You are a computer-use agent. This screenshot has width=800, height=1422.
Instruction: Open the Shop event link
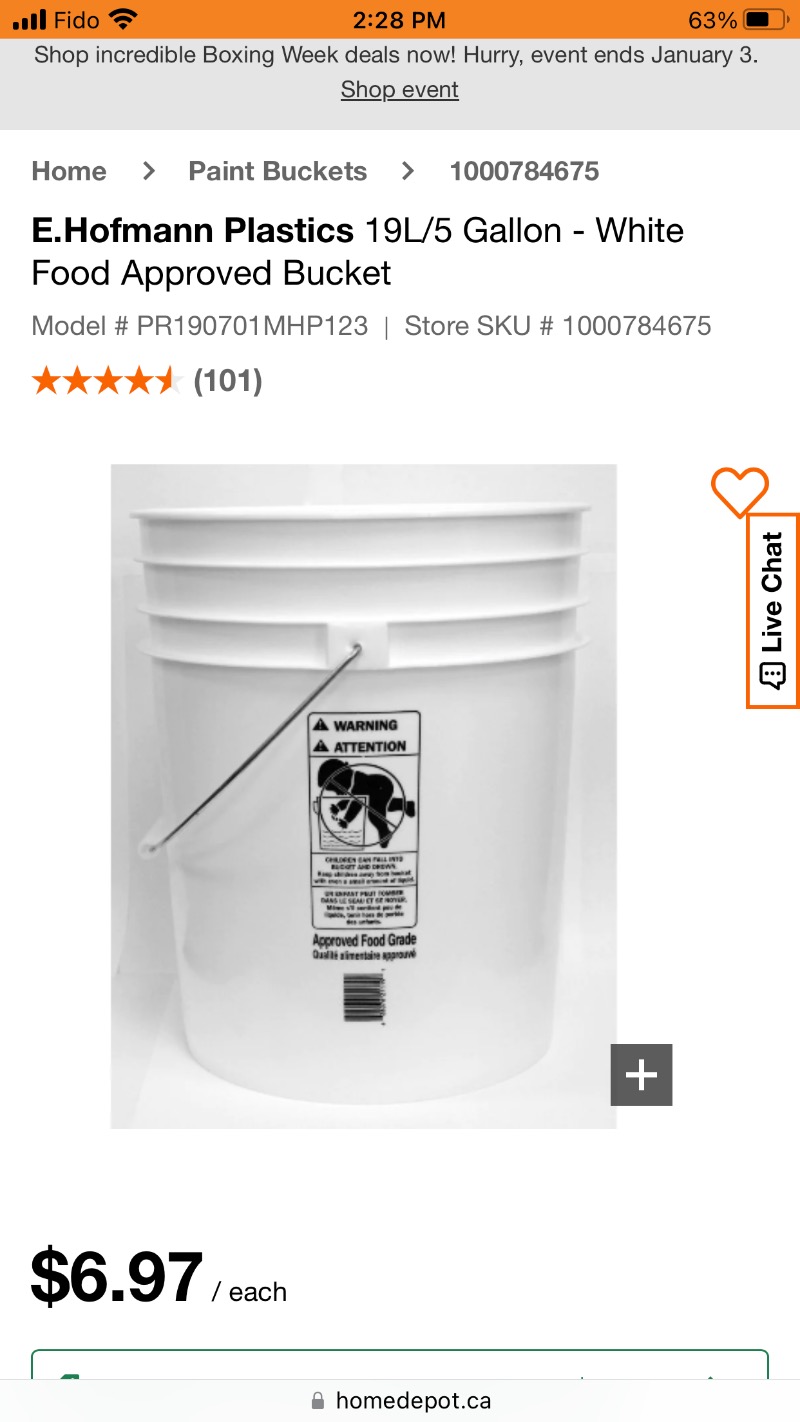pyautogui.click(x=399, y=89)
